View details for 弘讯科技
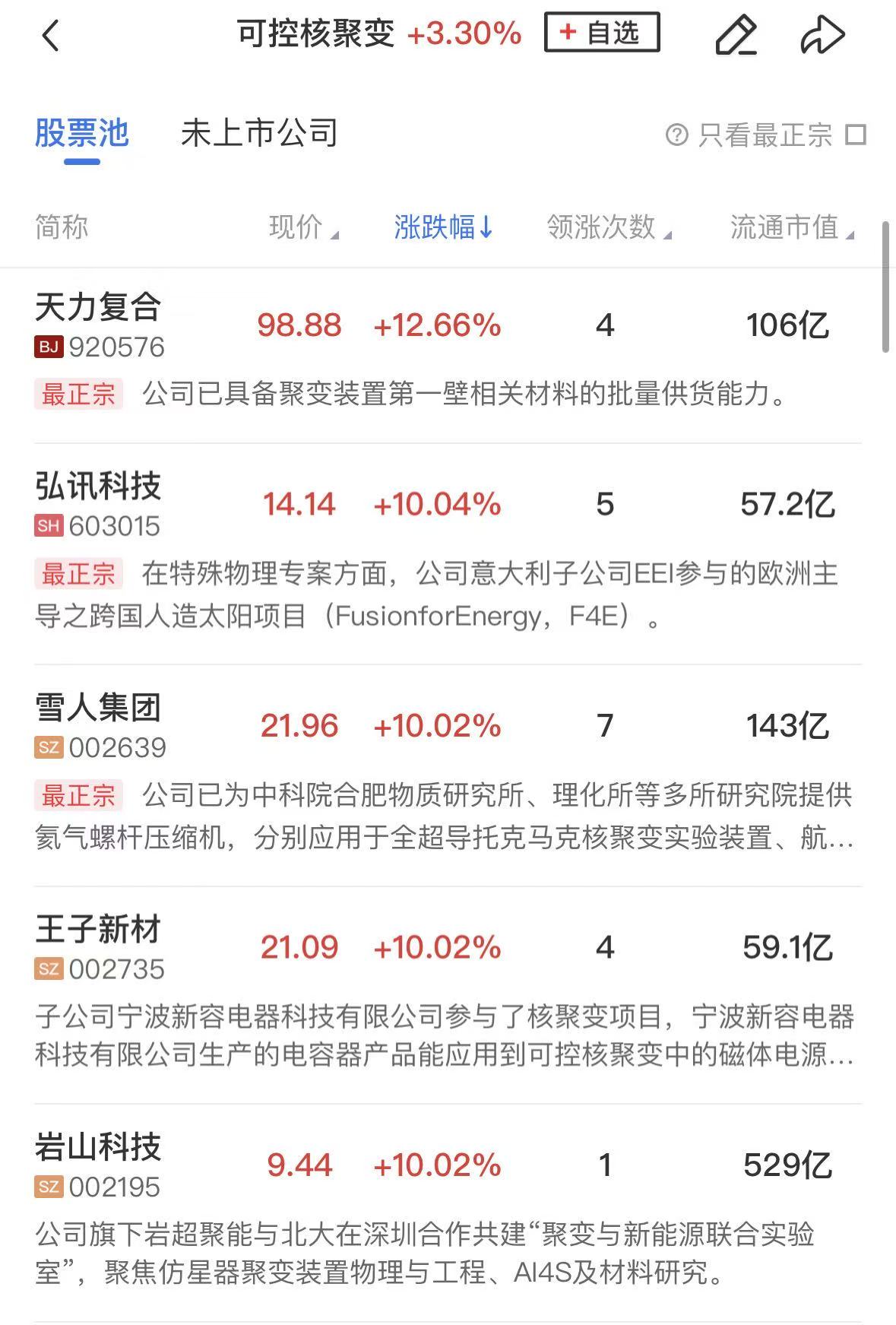 pyautogui.click(x=99, y=503)
